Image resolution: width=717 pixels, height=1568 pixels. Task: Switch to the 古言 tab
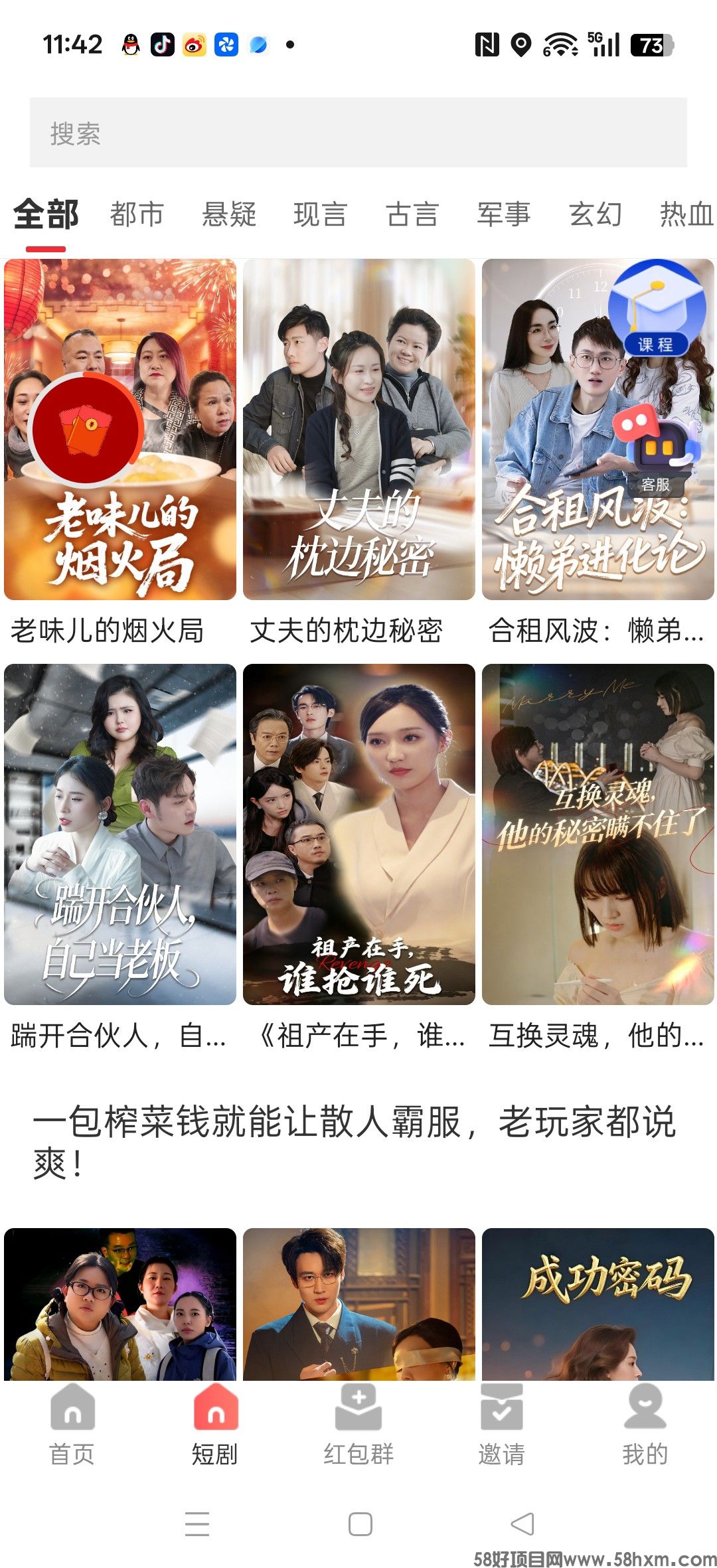(412, 214)
